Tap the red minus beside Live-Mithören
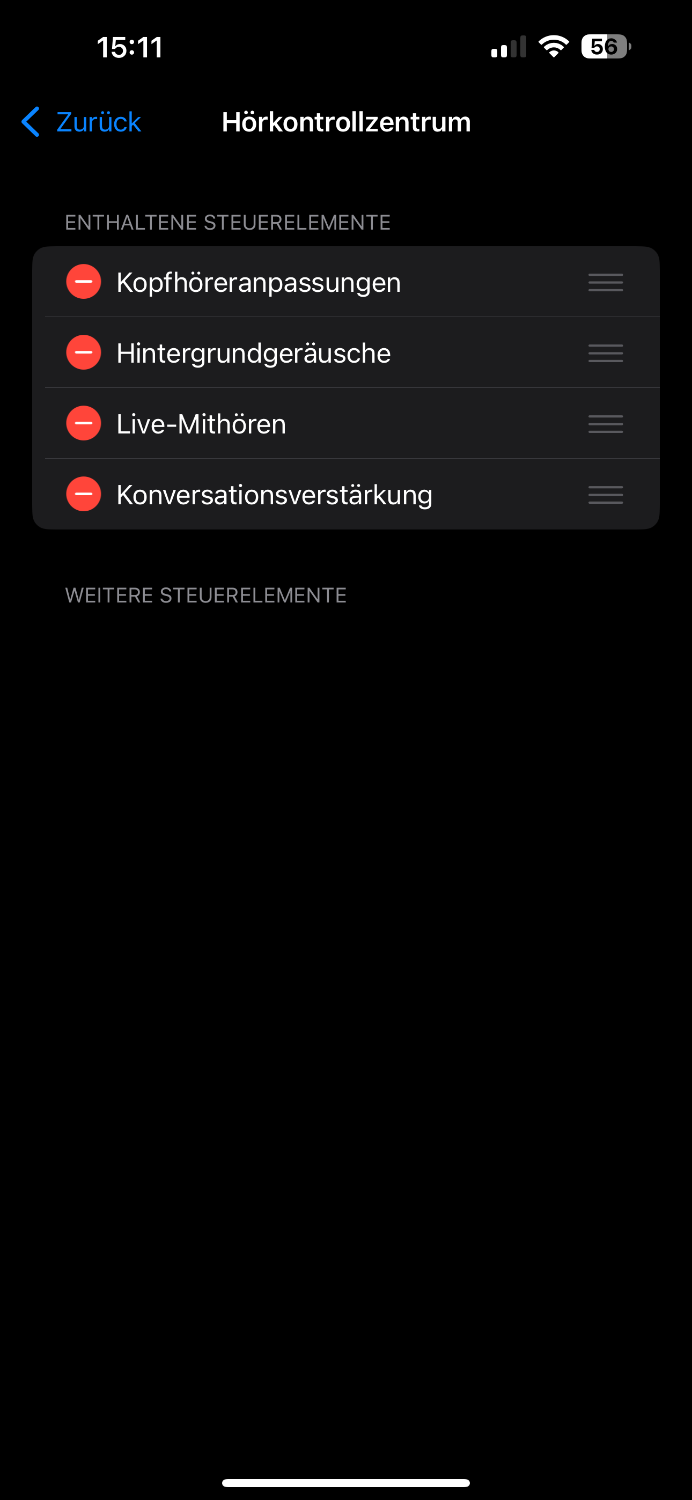The height and width of the screenshot is (1500, 692). (x=84, y=424)
